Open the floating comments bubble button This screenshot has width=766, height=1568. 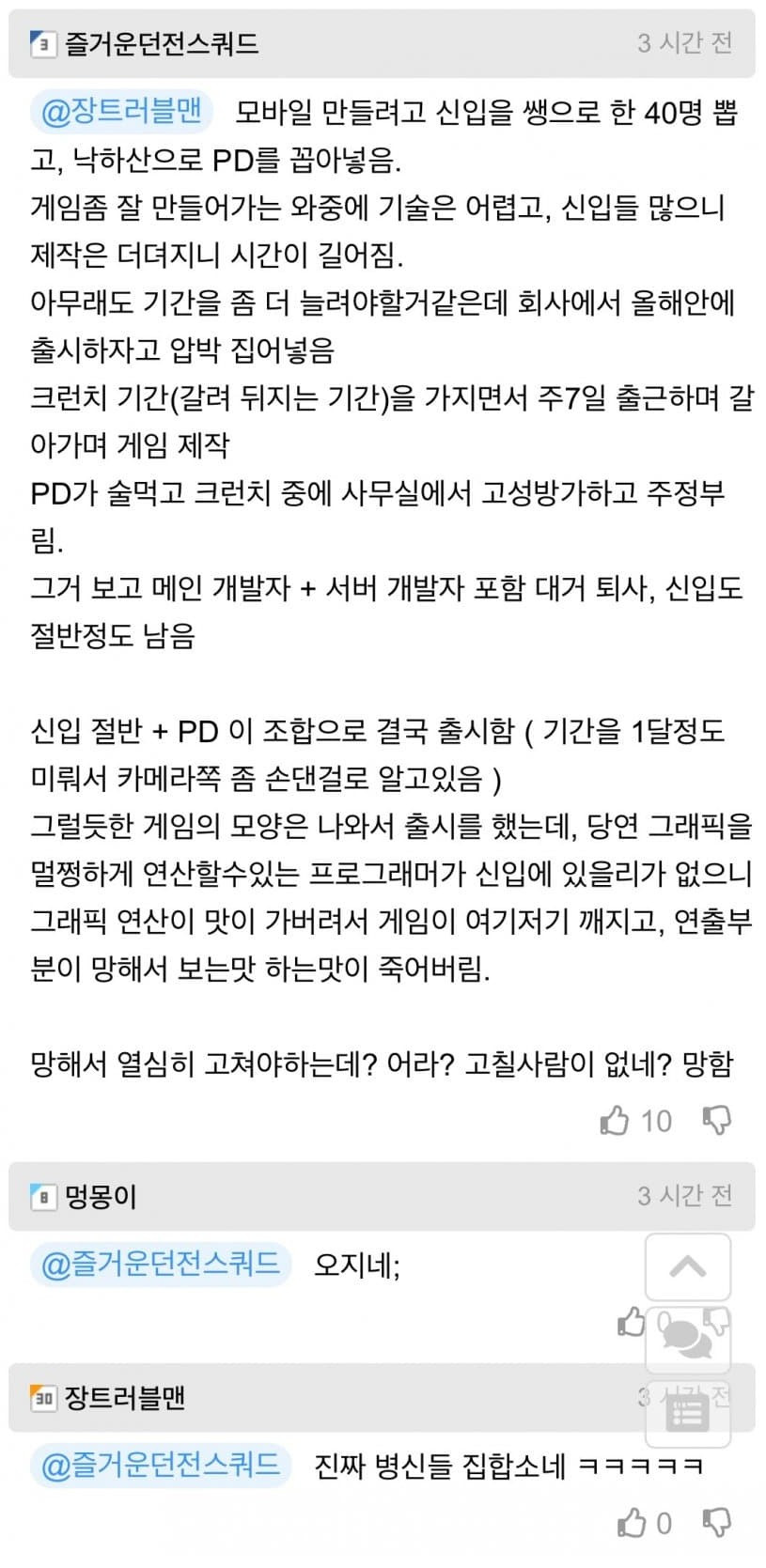point(688,1336)
